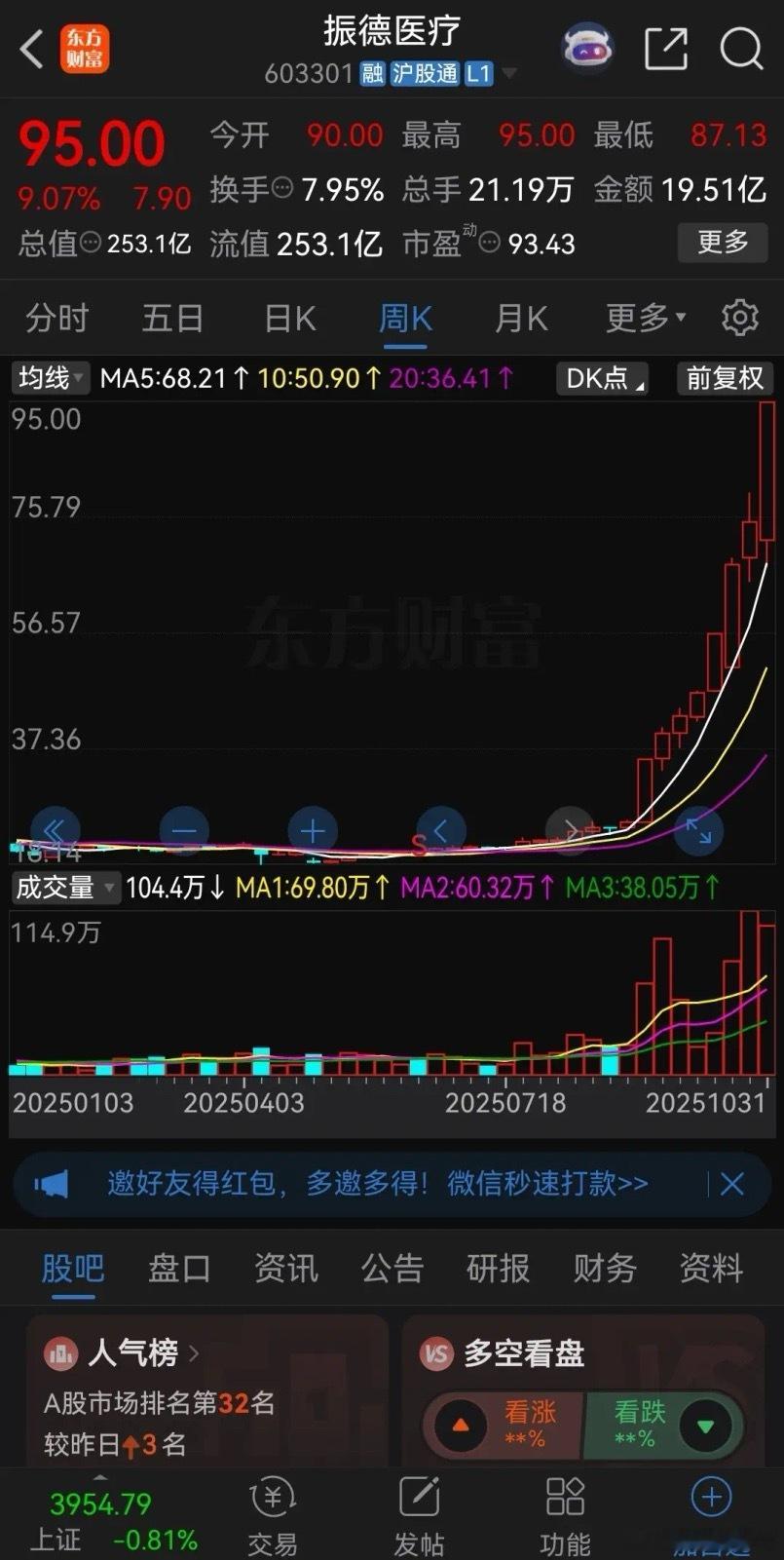
Task: Open chart settings gear
Action: 740,318
